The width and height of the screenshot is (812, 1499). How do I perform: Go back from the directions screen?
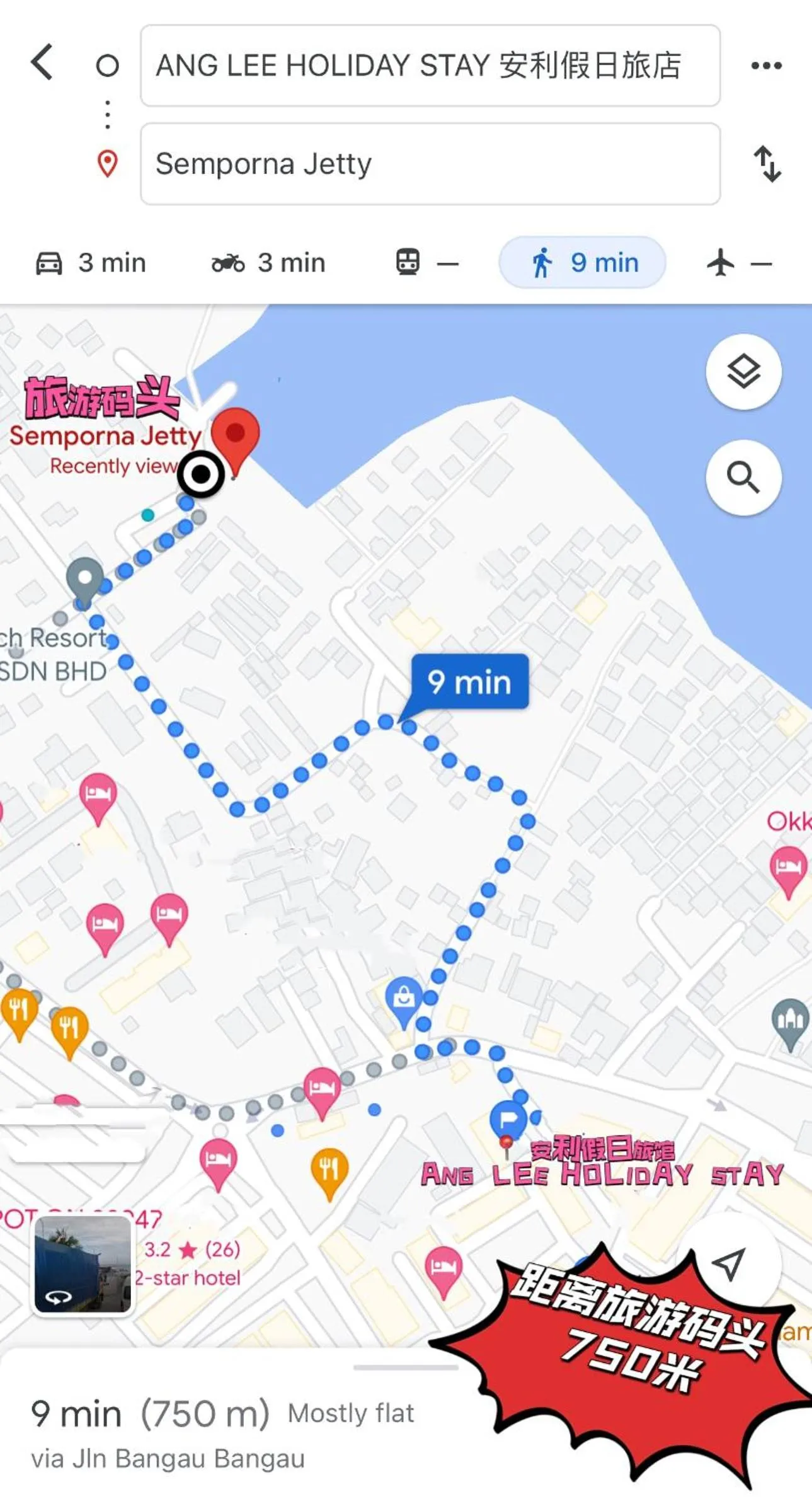[42, 62]
